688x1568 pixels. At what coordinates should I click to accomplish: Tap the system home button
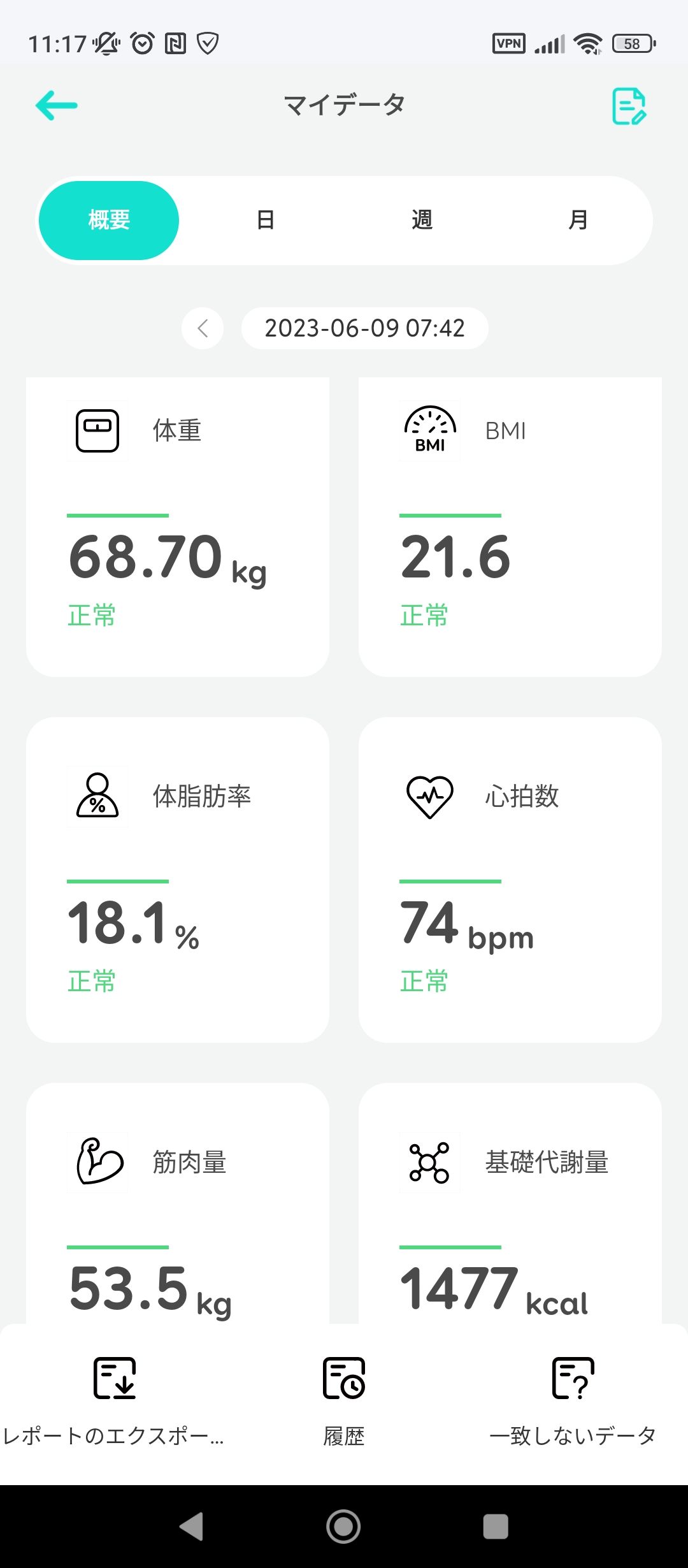(x=343, y=1527)
